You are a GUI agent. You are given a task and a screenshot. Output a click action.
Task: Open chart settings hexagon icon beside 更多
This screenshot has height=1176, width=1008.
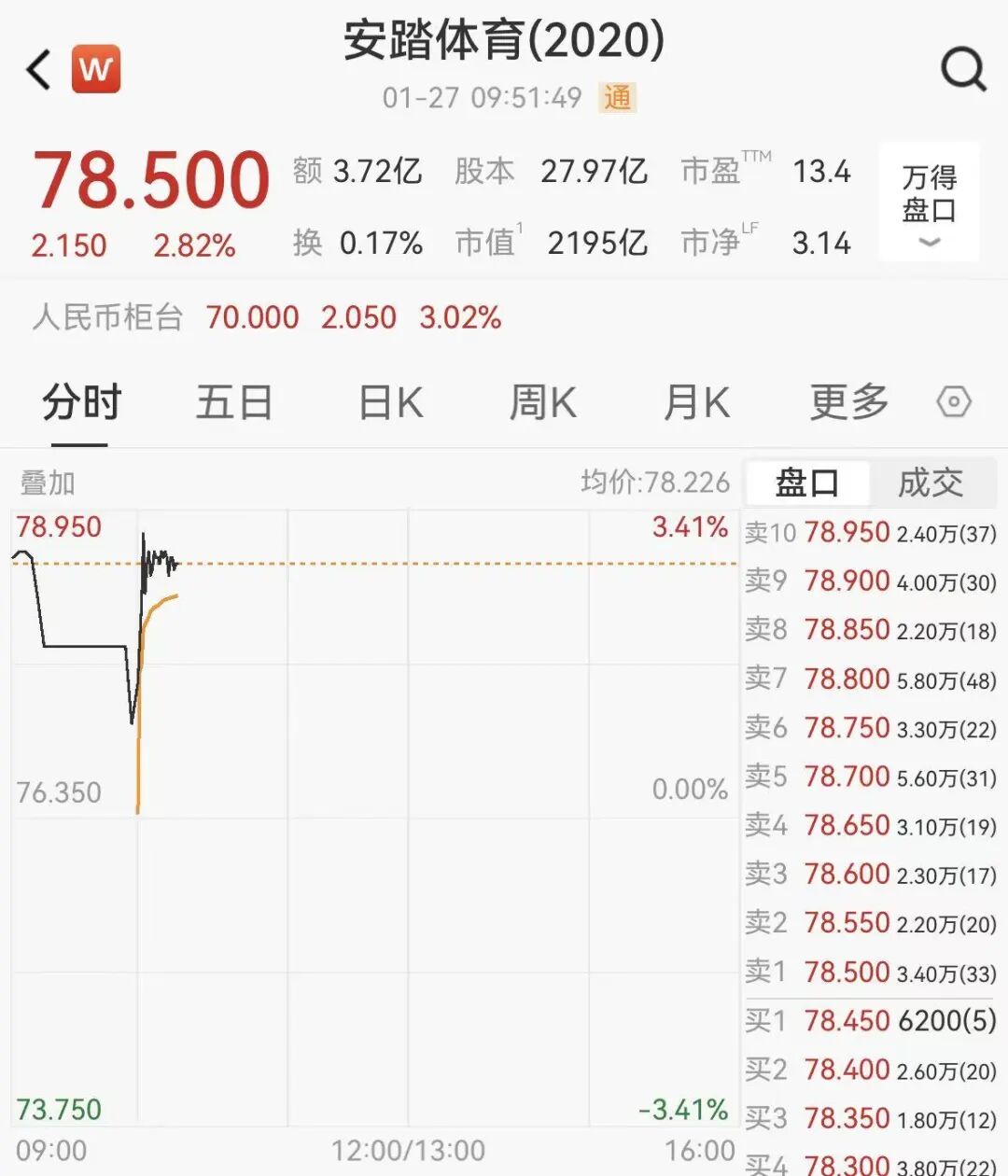point(954,401)
